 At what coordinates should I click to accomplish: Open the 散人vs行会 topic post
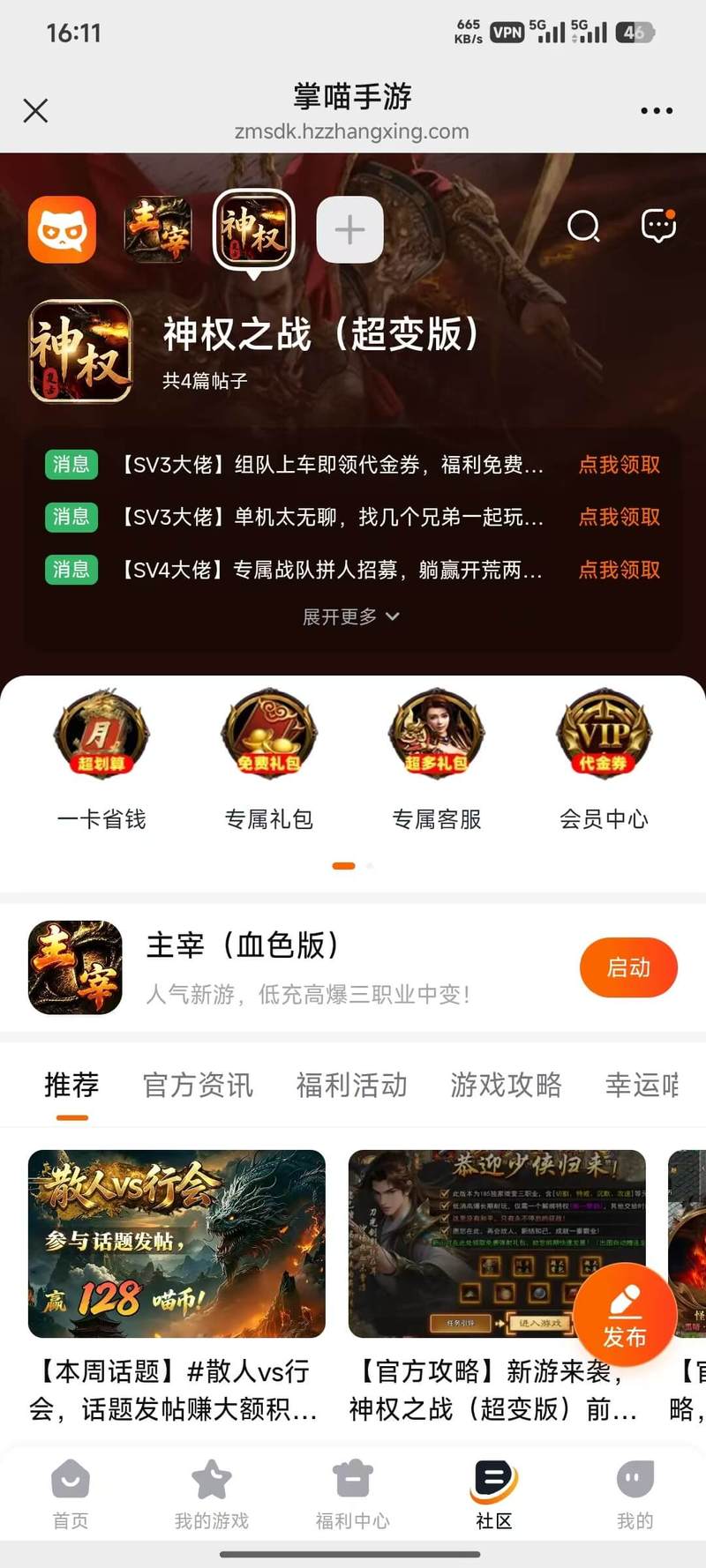(176, 1287)
